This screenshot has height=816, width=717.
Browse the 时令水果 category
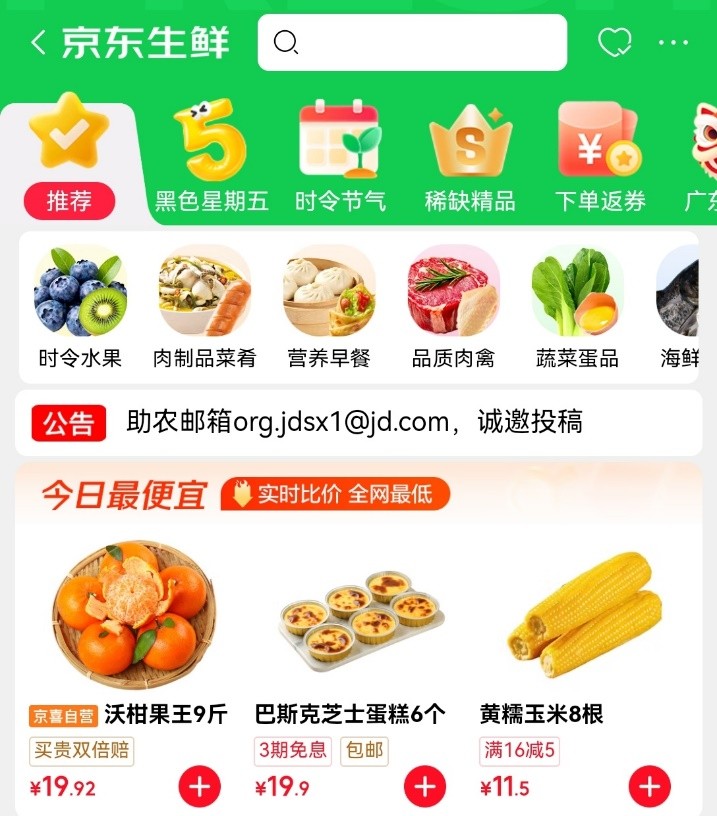[x=80, y=307]
